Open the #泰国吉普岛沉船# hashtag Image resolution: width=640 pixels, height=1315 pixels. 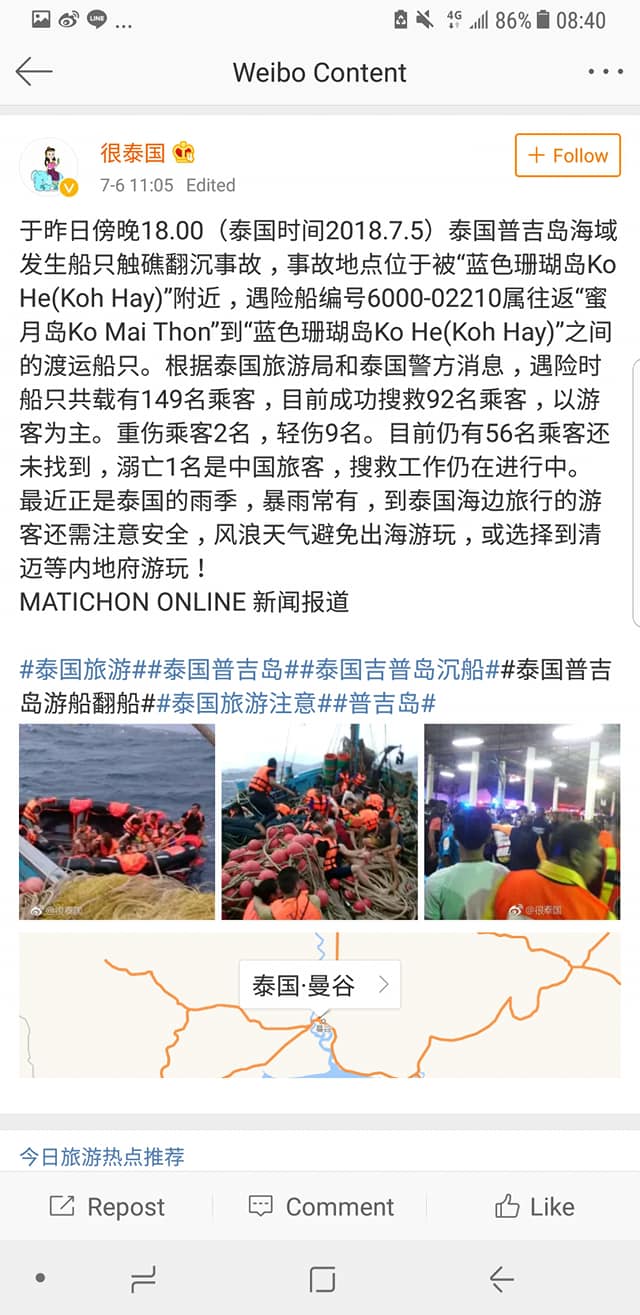pos(398,669)
